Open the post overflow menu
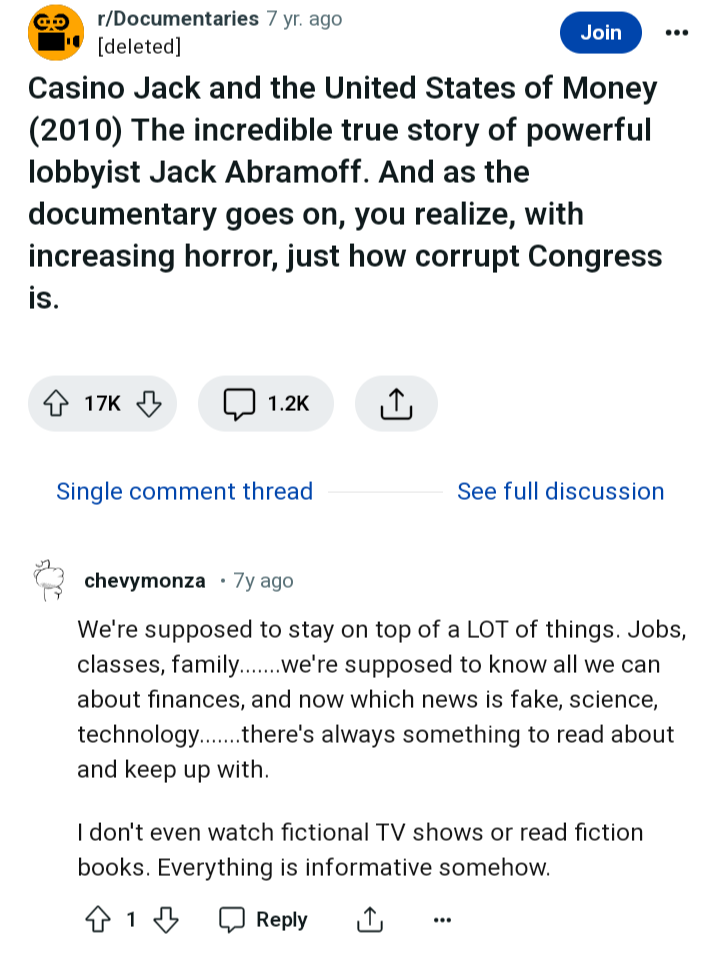 point(677,33)
